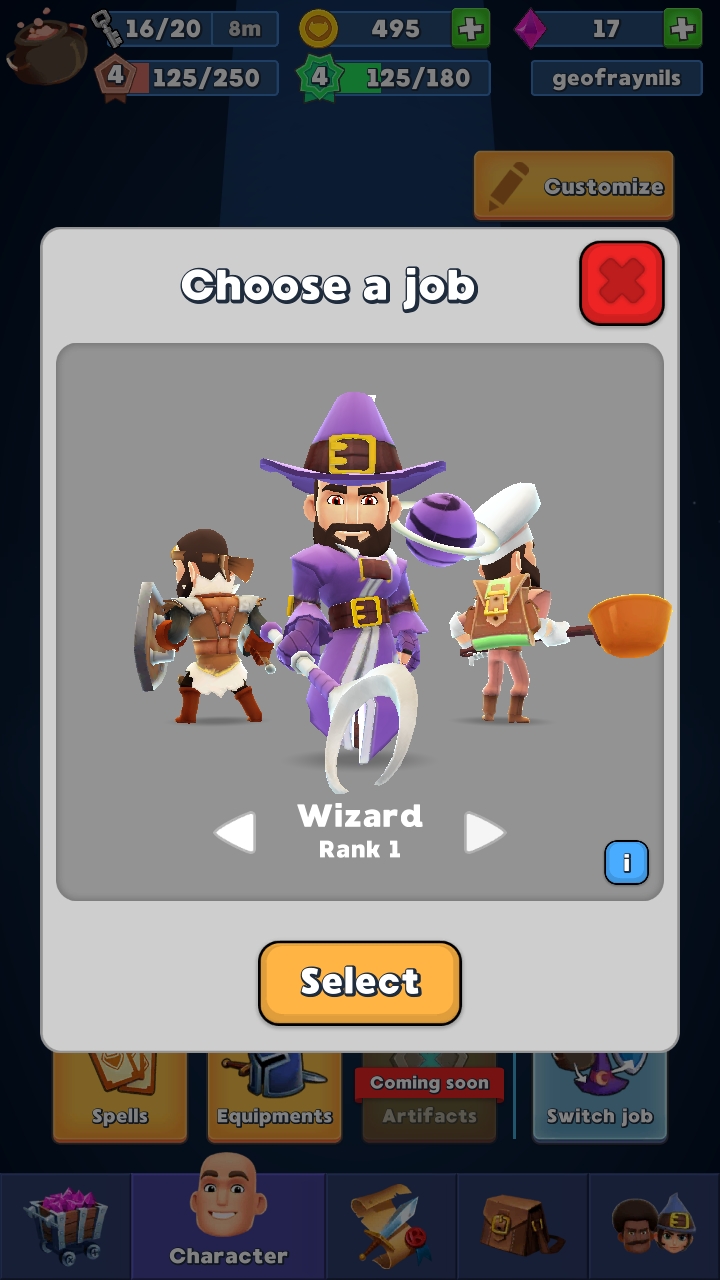Tap the Customize button
Viewport: 720px width, 1280px height.
pos(573,185)
